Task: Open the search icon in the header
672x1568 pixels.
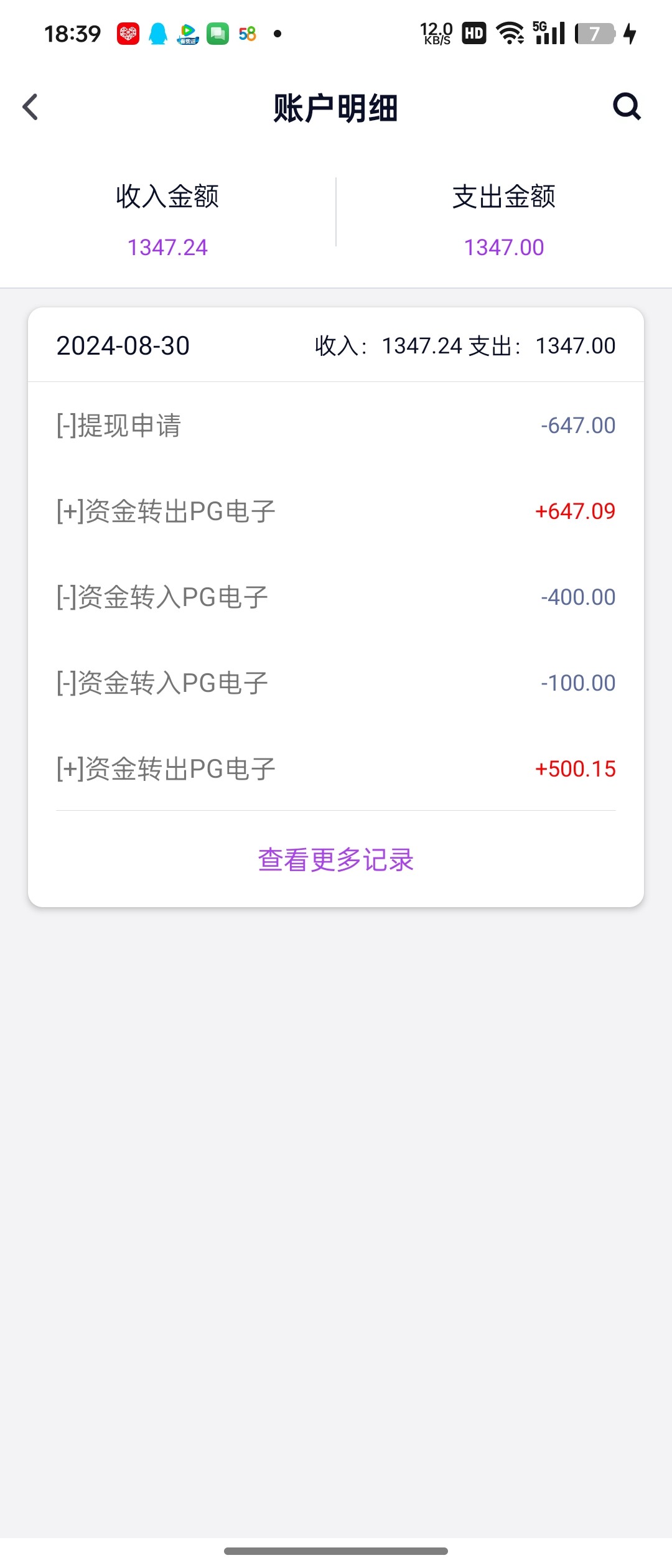Action: [x=627, y=106]
